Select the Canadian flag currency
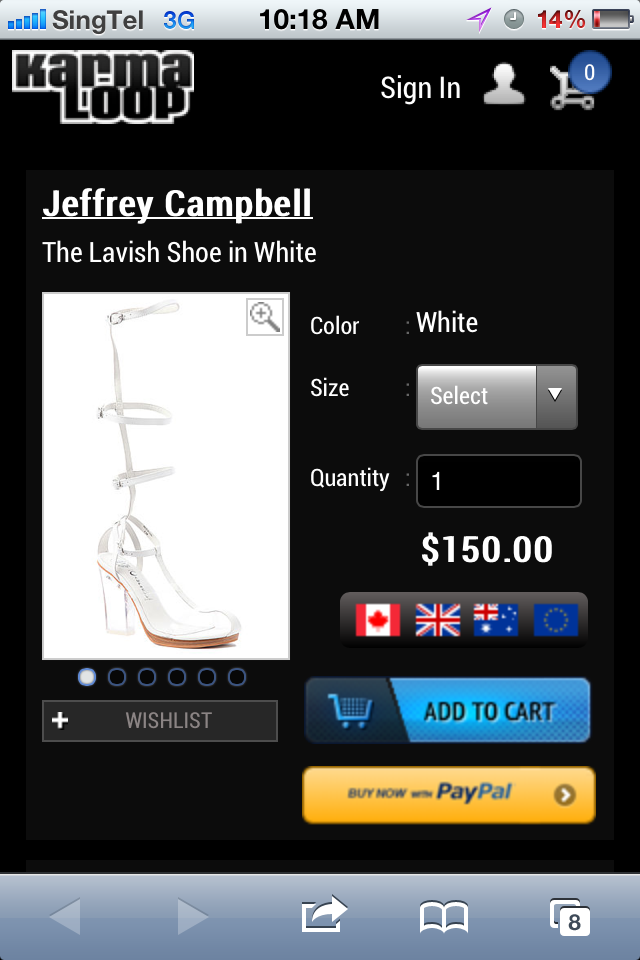Screen dimensions: 640x960 [x=378, y=620]
